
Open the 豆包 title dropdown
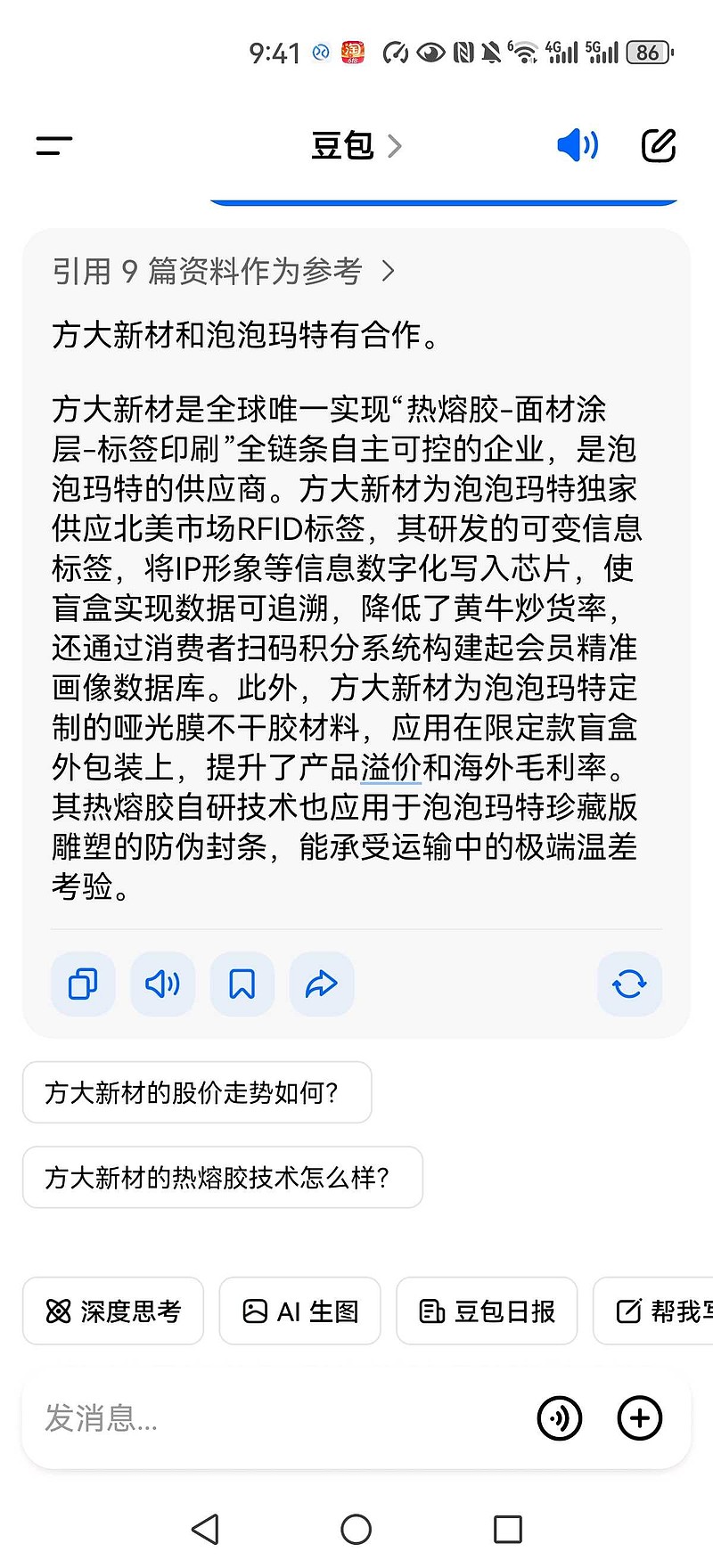356,145
